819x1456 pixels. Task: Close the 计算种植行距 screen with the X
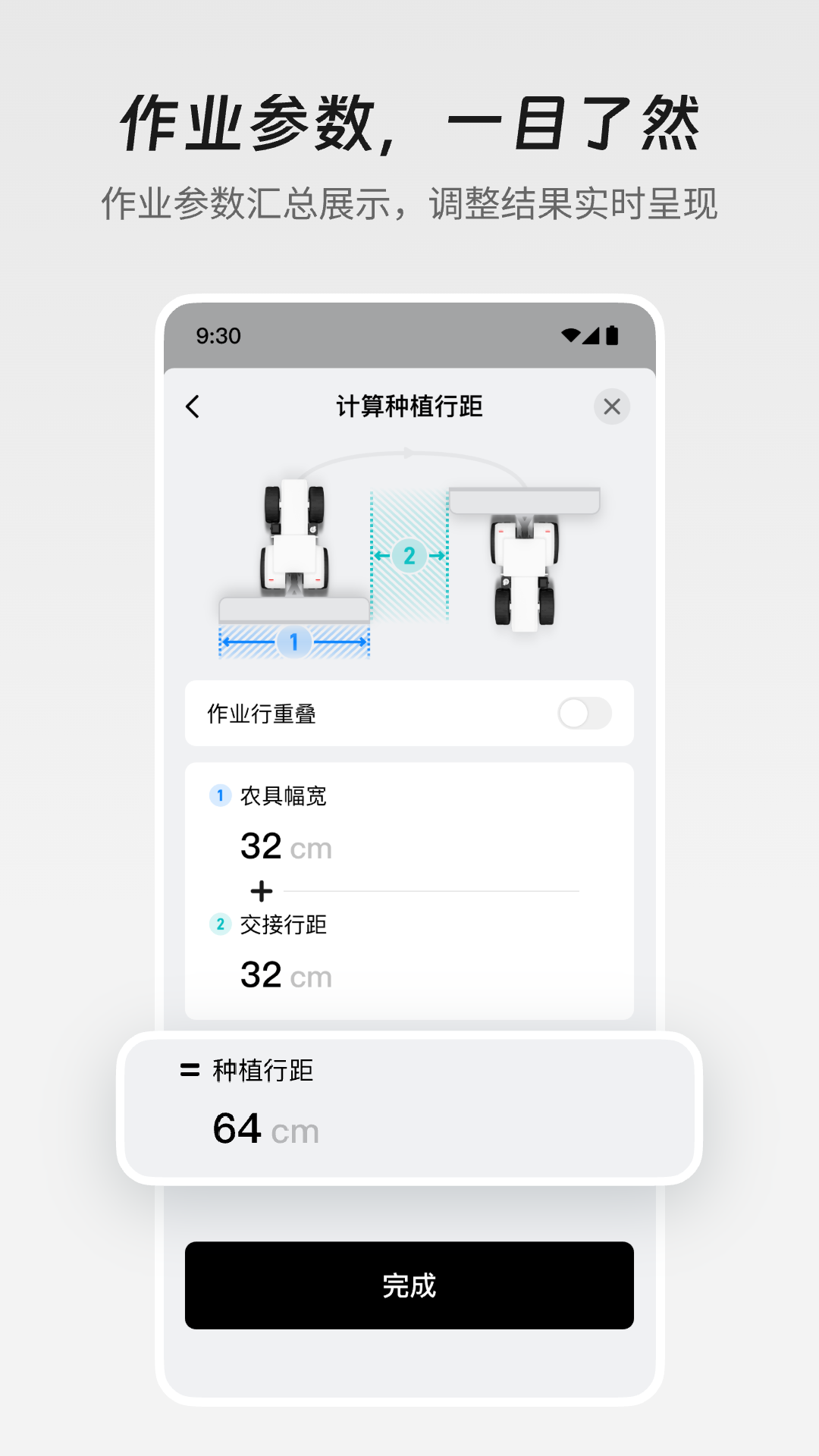(612, 407)
